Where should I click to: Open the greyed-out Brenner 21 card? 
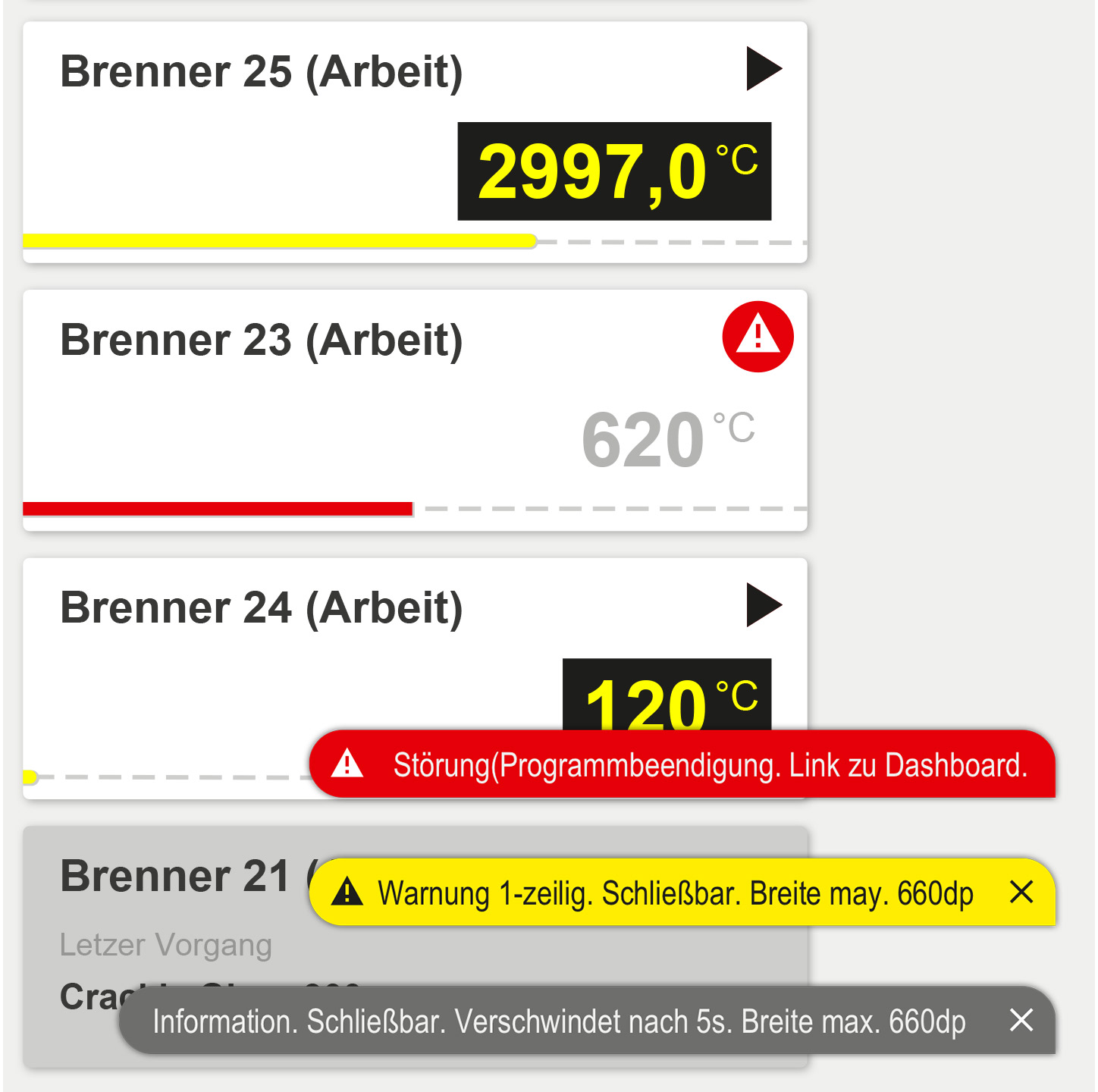click(x=174, y=877)
